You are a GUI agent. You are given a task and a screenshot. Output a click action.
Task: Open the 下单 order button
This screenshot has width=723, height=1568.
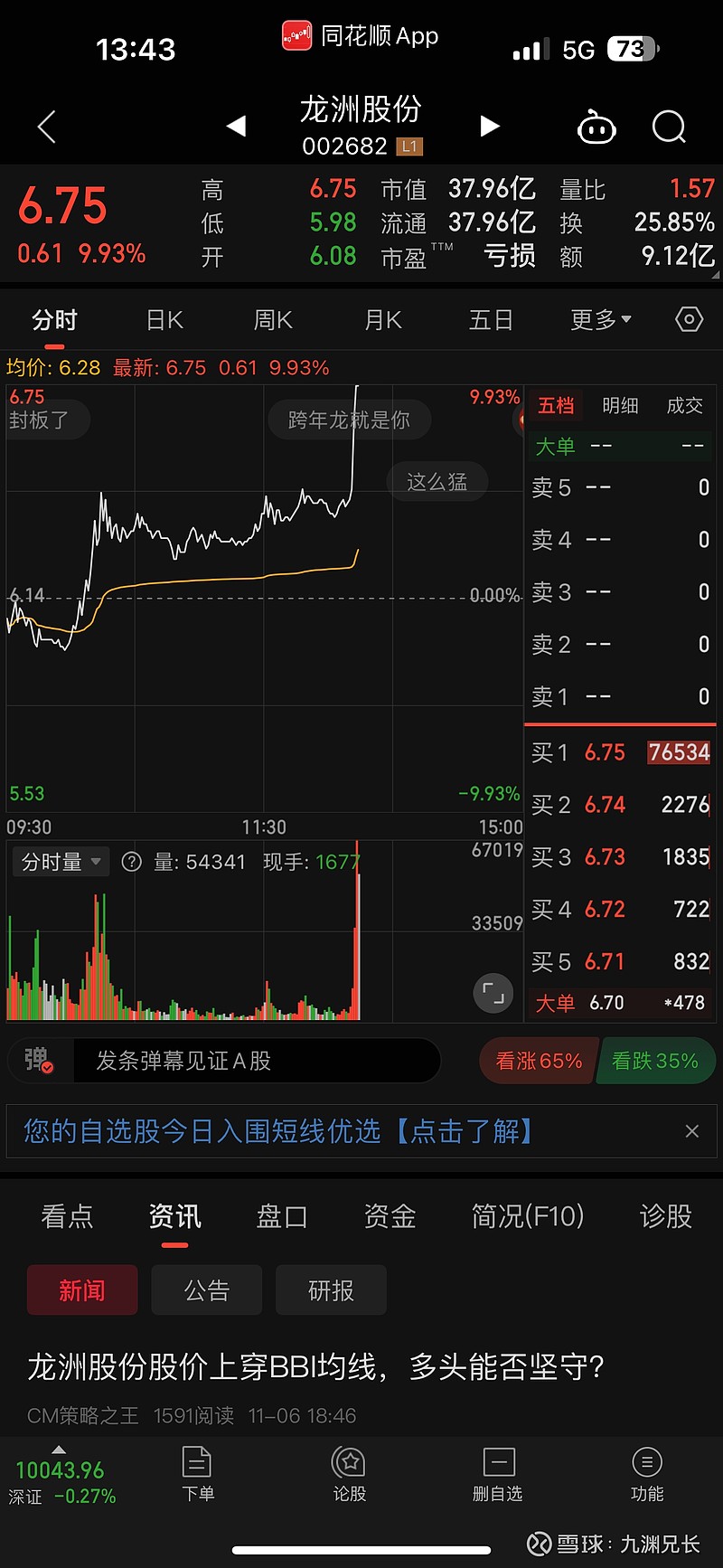[198, 1474]
